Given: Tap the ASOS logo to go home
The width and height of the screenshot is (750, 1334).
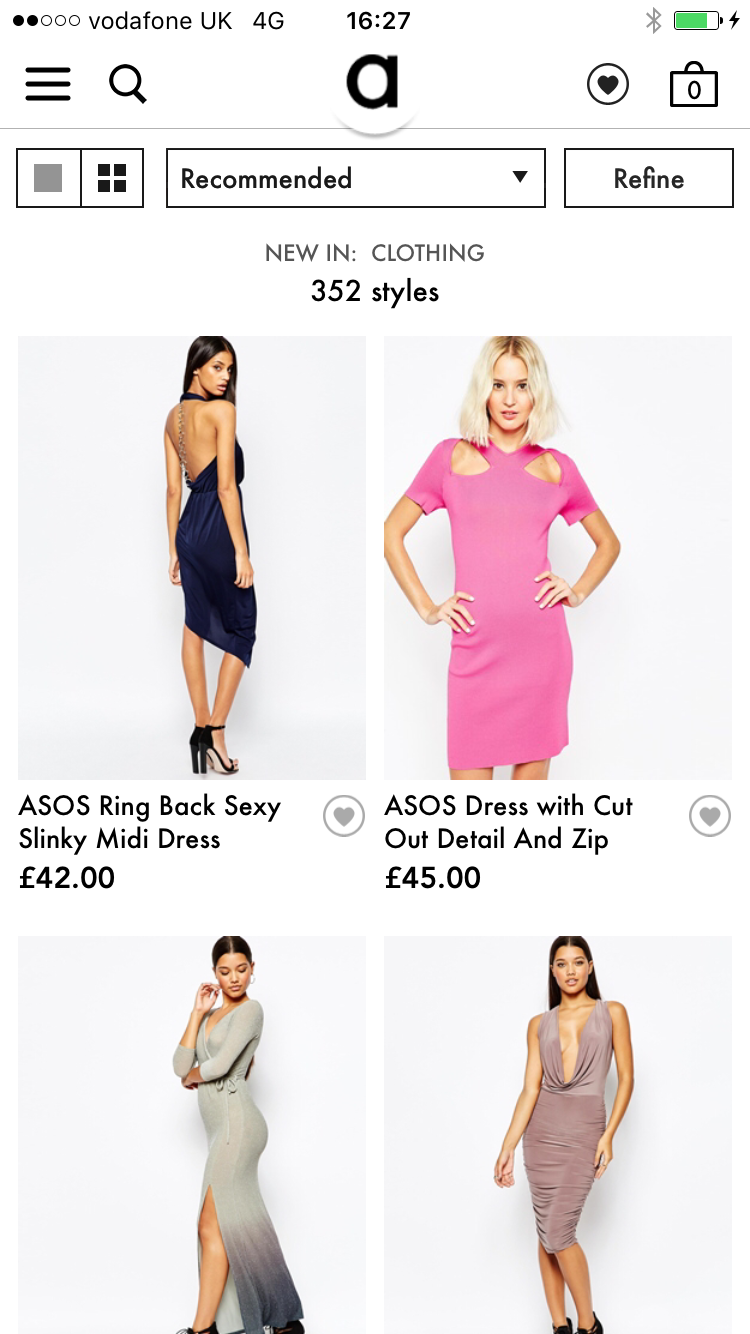Looking at the screenshot, I should pos(373,84).
